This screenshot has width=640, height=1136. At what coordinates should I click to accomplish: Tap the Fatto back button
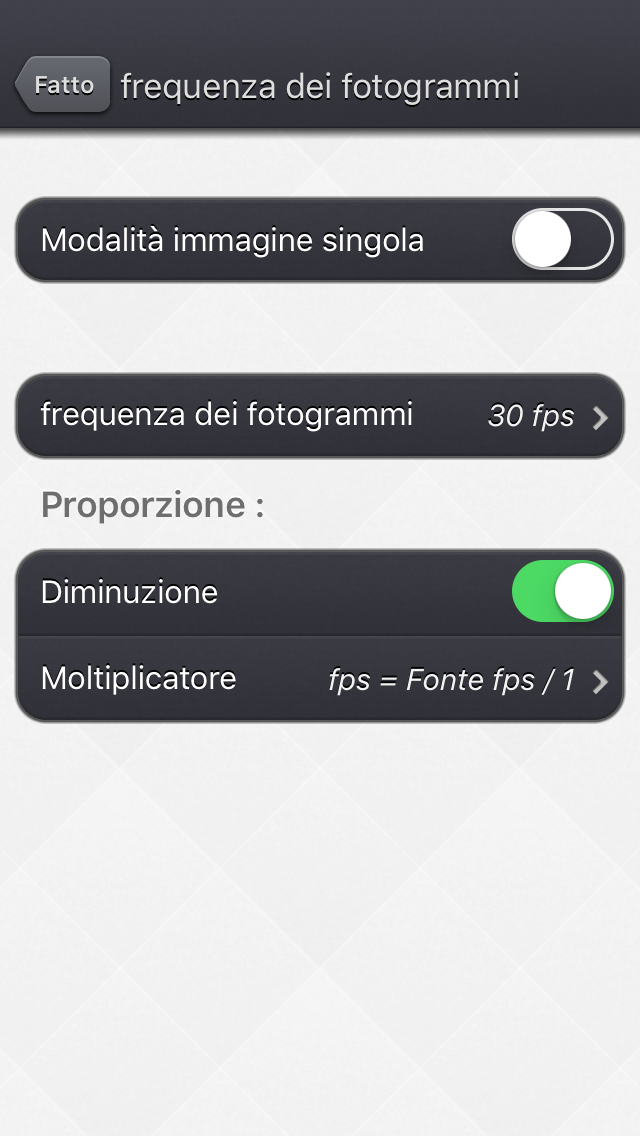pos(63,85)
